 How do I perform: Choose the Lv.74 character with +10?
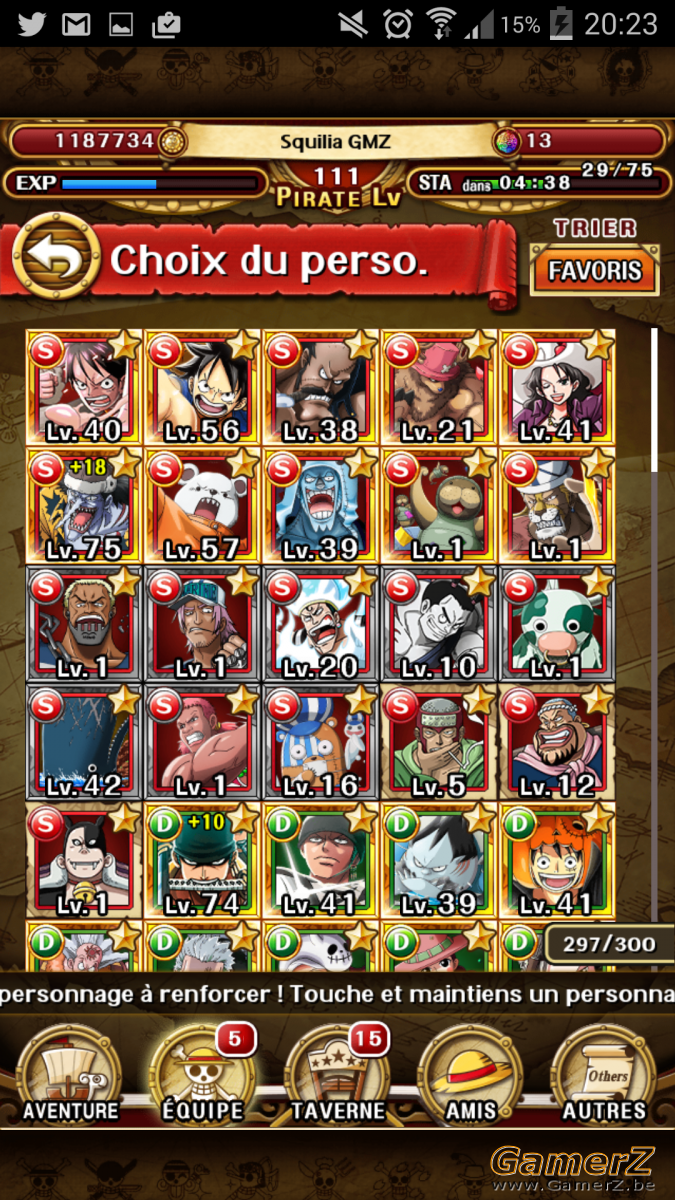202,860
